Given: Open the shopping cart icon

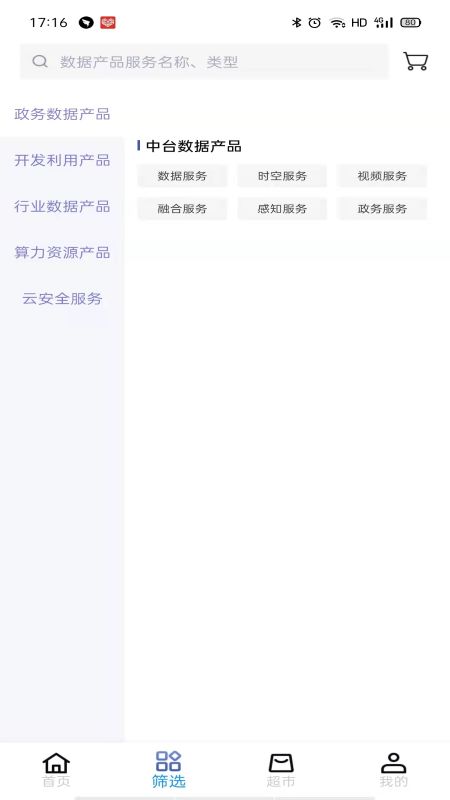Looking at the screenshot, I should (x=415, y=61).
